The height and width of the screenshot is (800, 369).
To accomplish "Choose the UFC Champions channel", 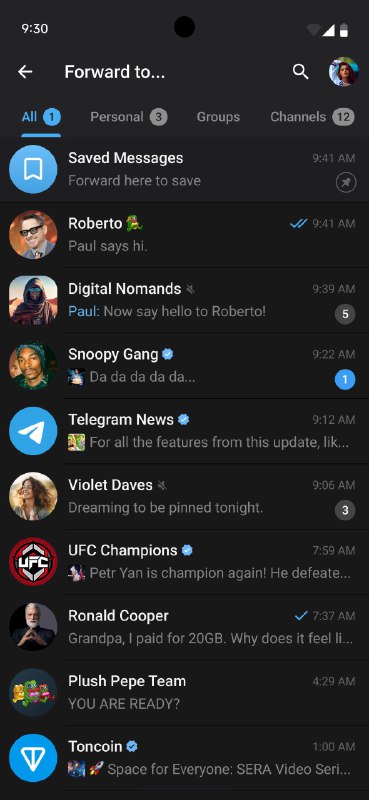I will tap(184, 561).
